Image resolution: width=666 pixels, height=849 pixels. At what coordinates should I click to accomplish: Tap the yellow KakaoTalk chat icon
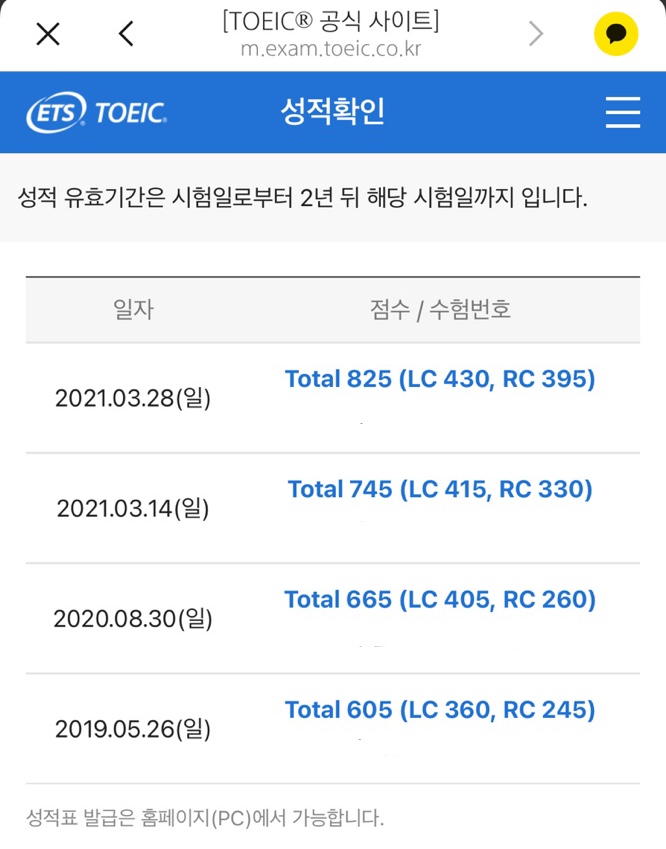pyautogui.click(x=616, y=34)
